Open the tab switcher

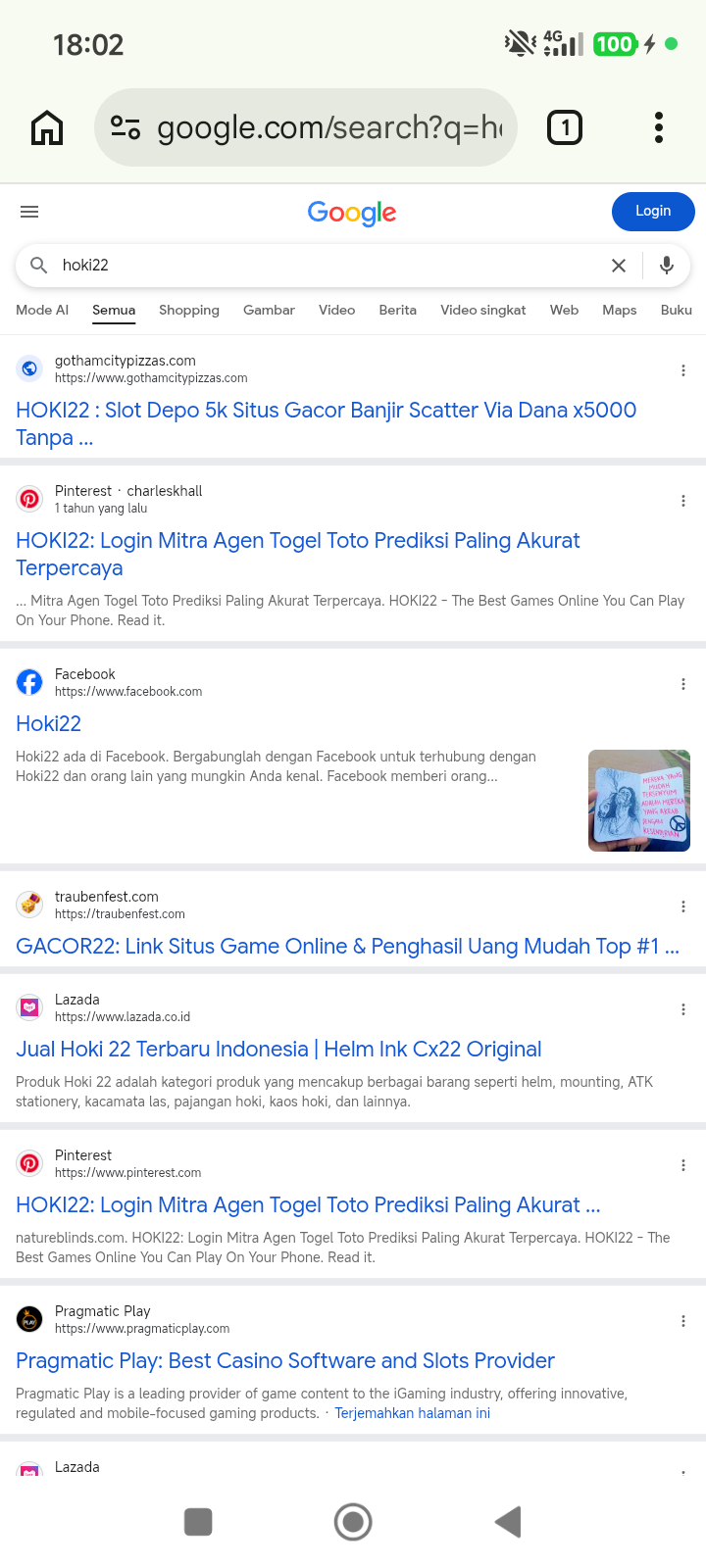click(x=564, y=127)
